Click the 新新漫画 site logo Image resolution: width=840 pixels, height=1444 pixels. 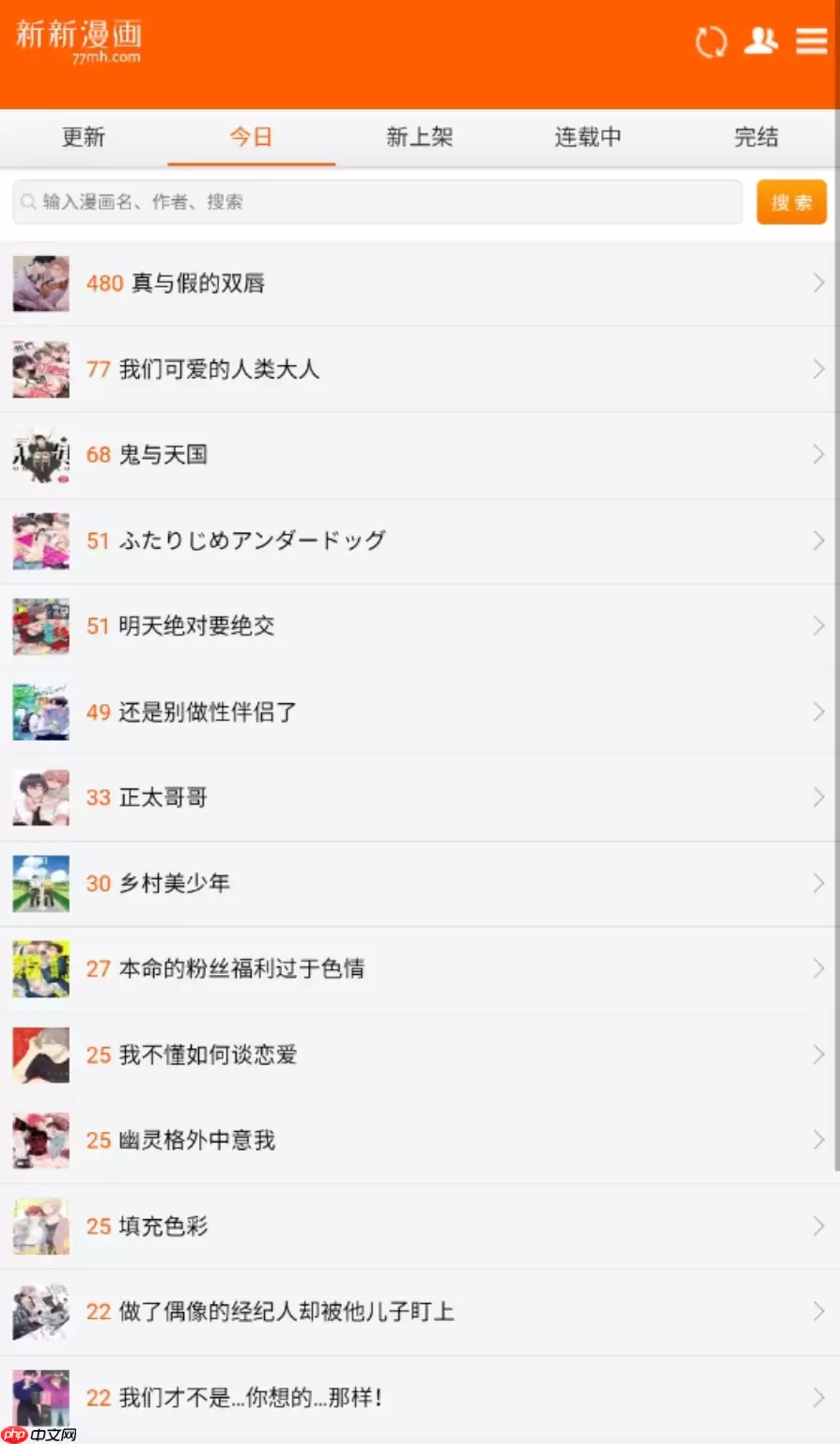pos(78,39)
